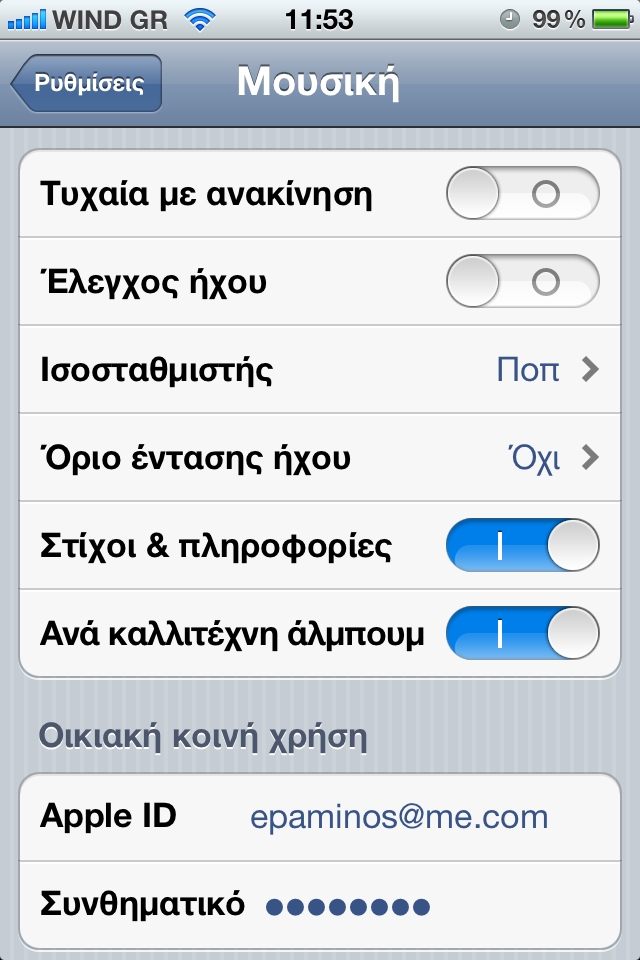640x960 pixels.
Task: Turn on Έλεγχος ήχου
Action: [x=522, y=282]
